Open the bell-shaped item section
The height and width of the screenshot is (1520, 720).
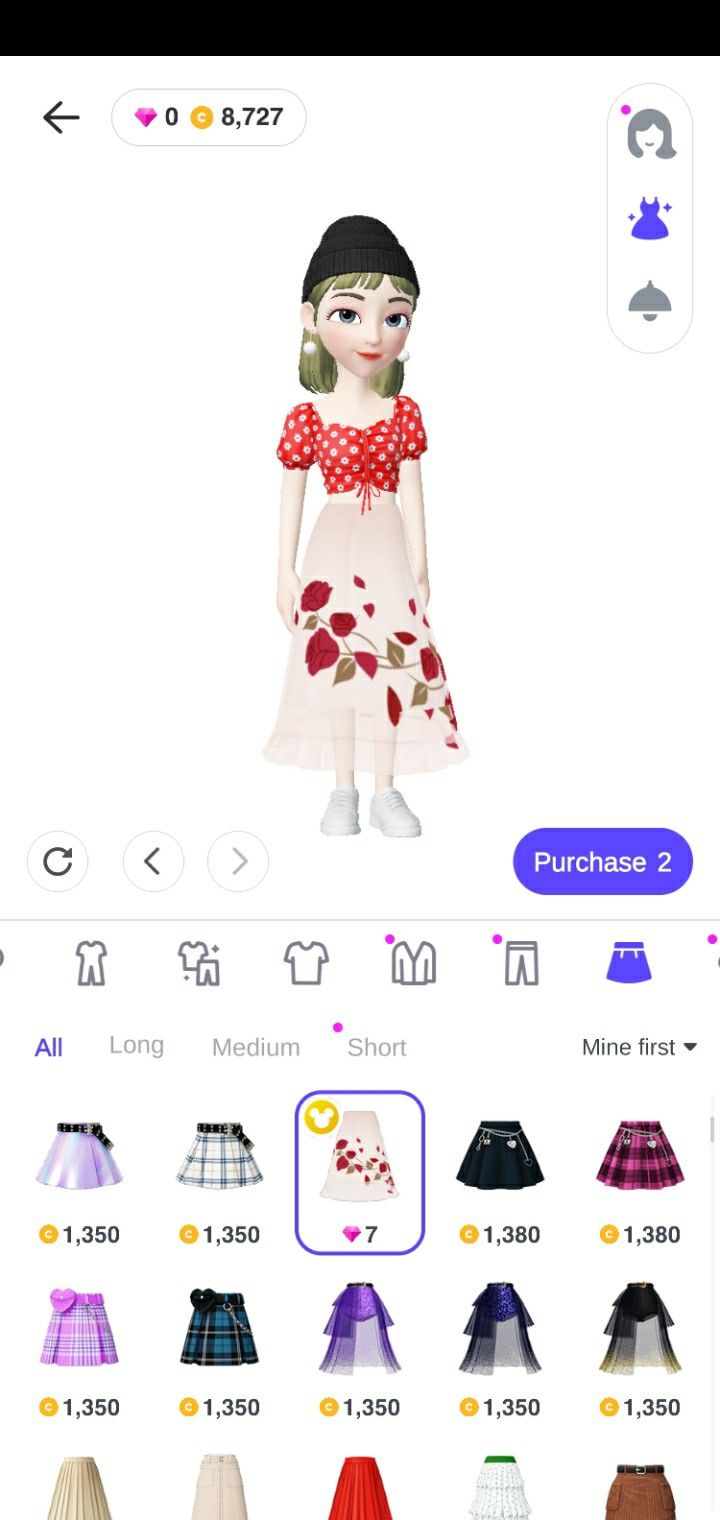650,300
